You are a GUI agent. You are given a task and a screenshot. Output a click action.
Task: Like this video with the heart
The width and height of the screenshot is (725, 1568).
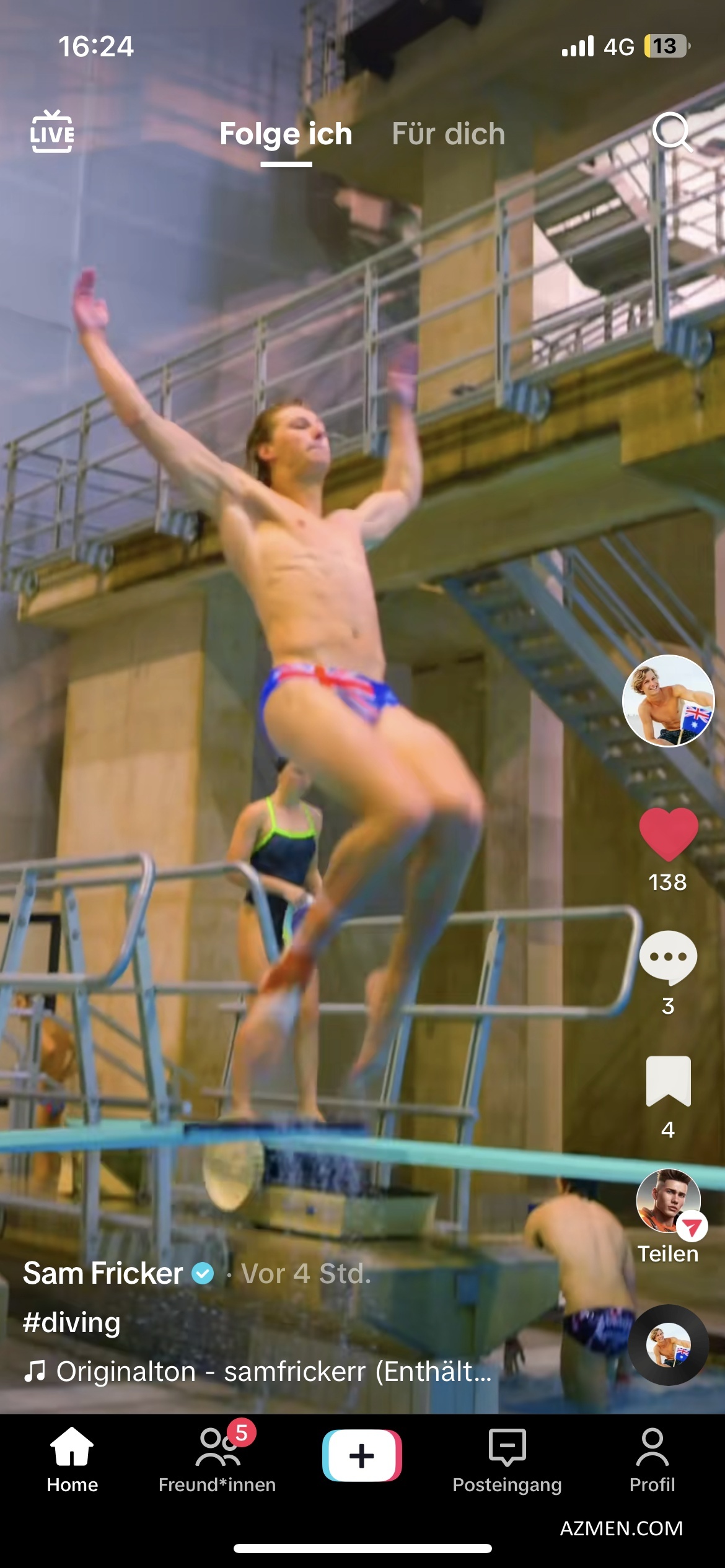(x=668, y=835)
